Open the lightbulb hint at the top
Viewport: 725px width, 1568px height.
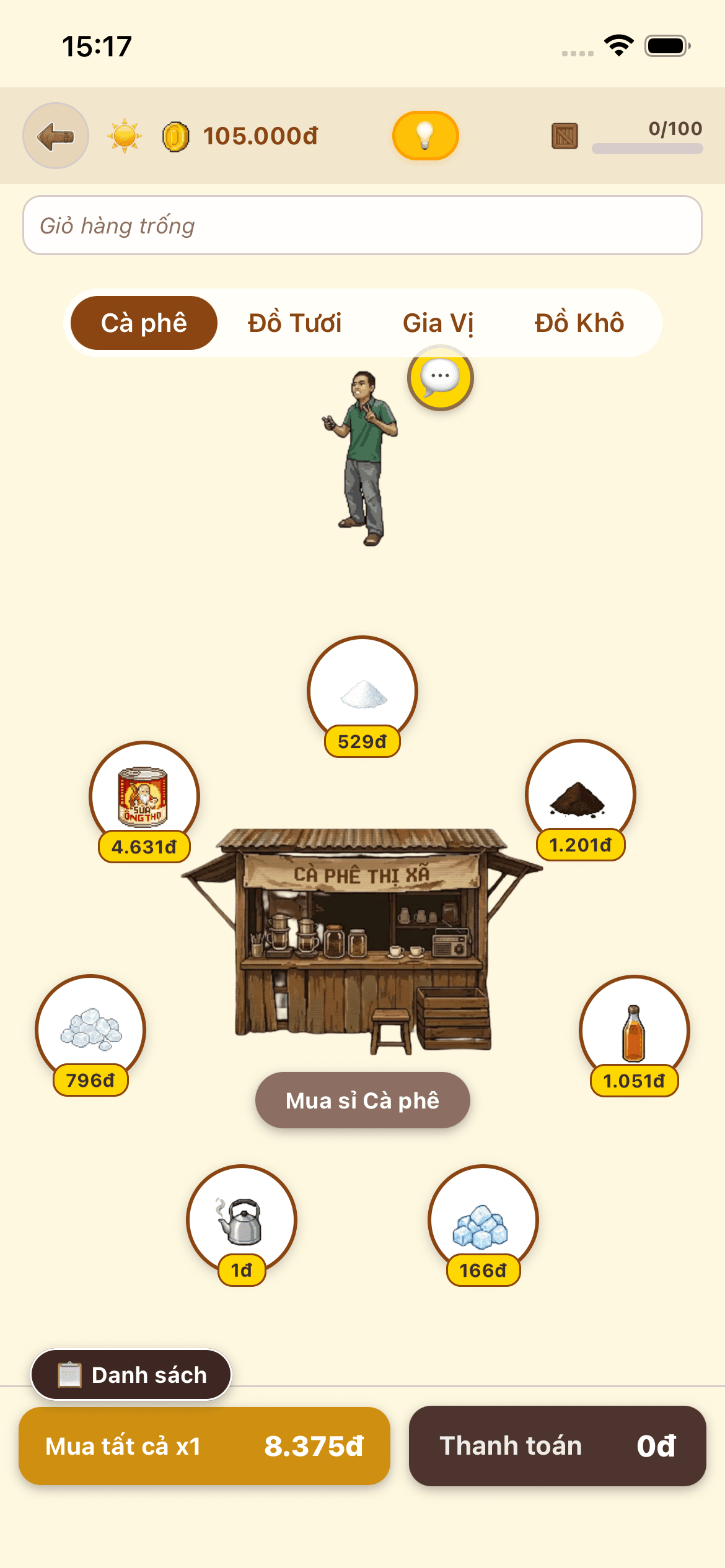[425, 136]
